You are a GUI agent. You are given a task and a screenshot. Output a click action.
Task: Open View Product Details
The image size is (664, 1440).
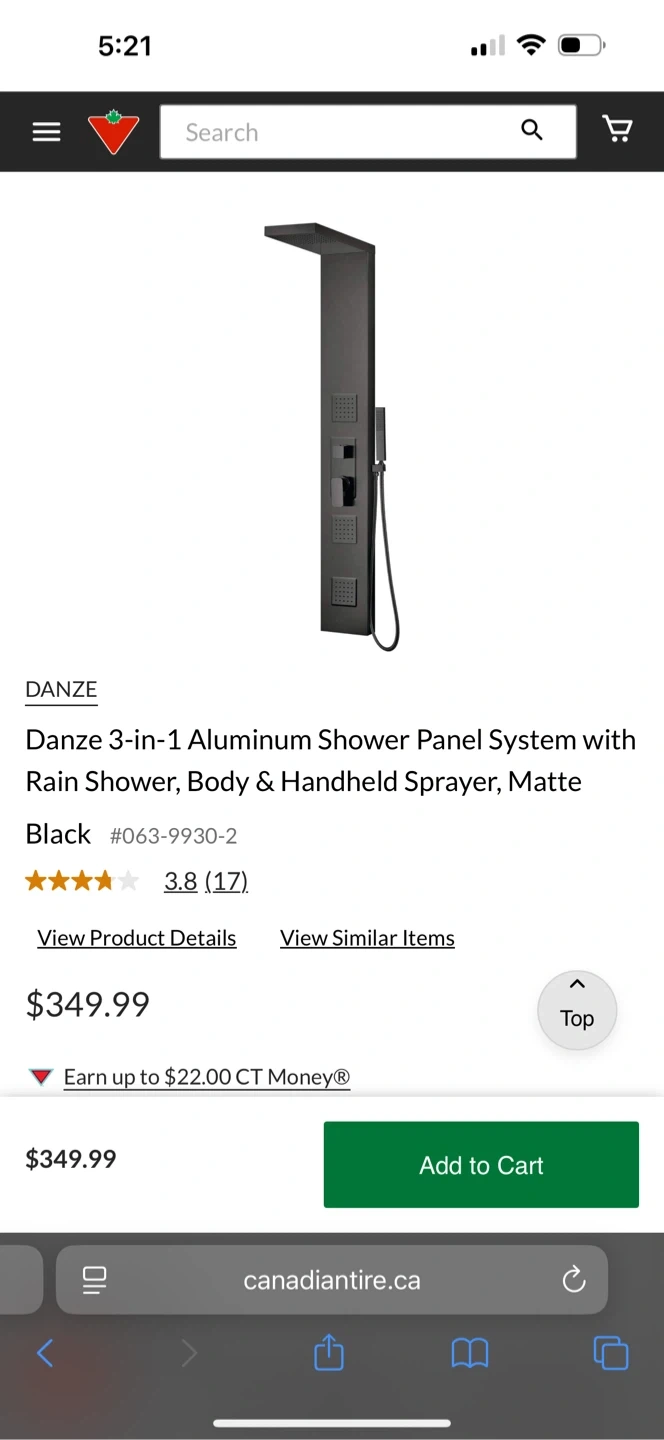(x=137, y=938)
